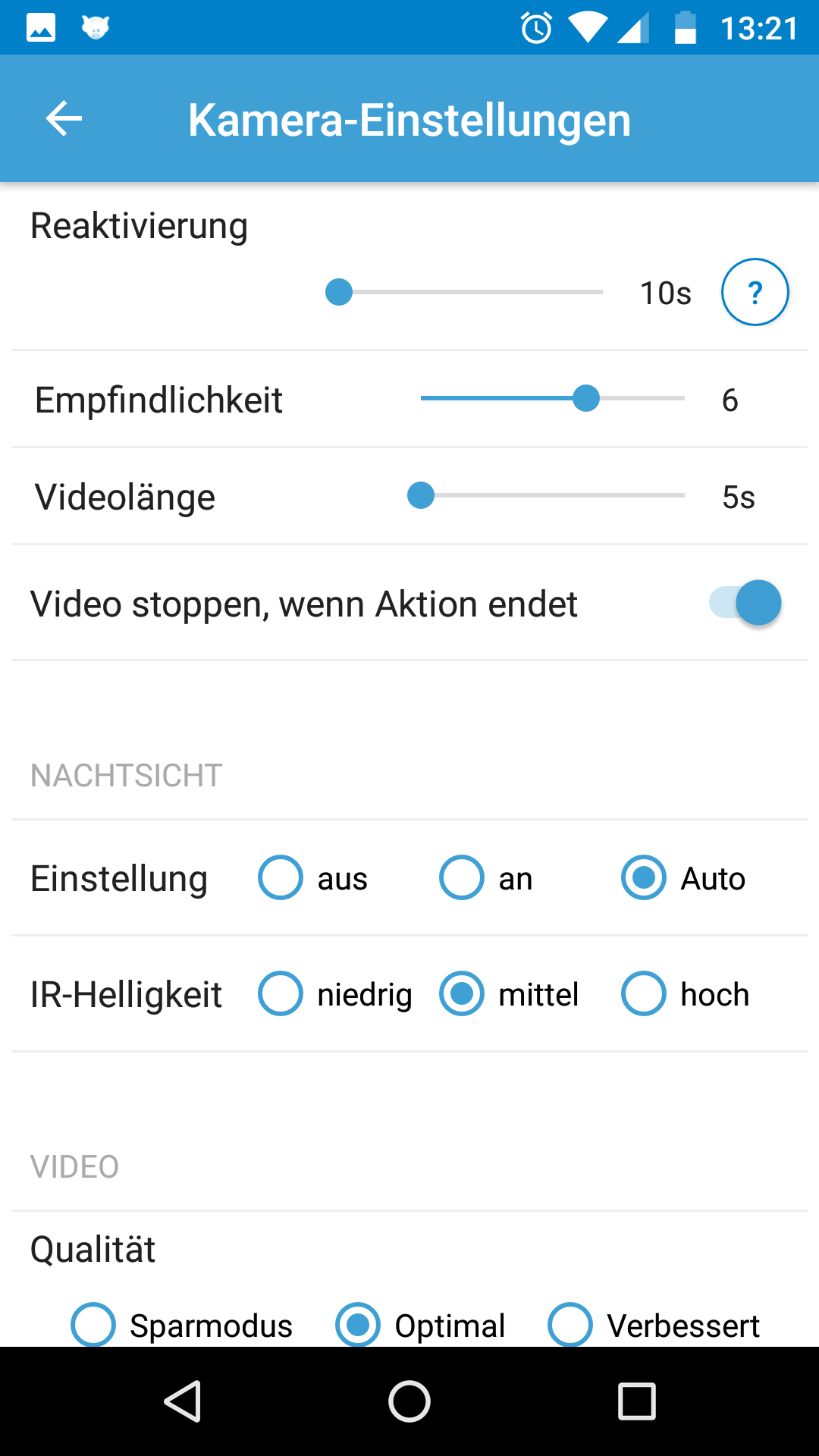
Task: Open the help icon for Reaktivierung
Action: pos(755,292)
